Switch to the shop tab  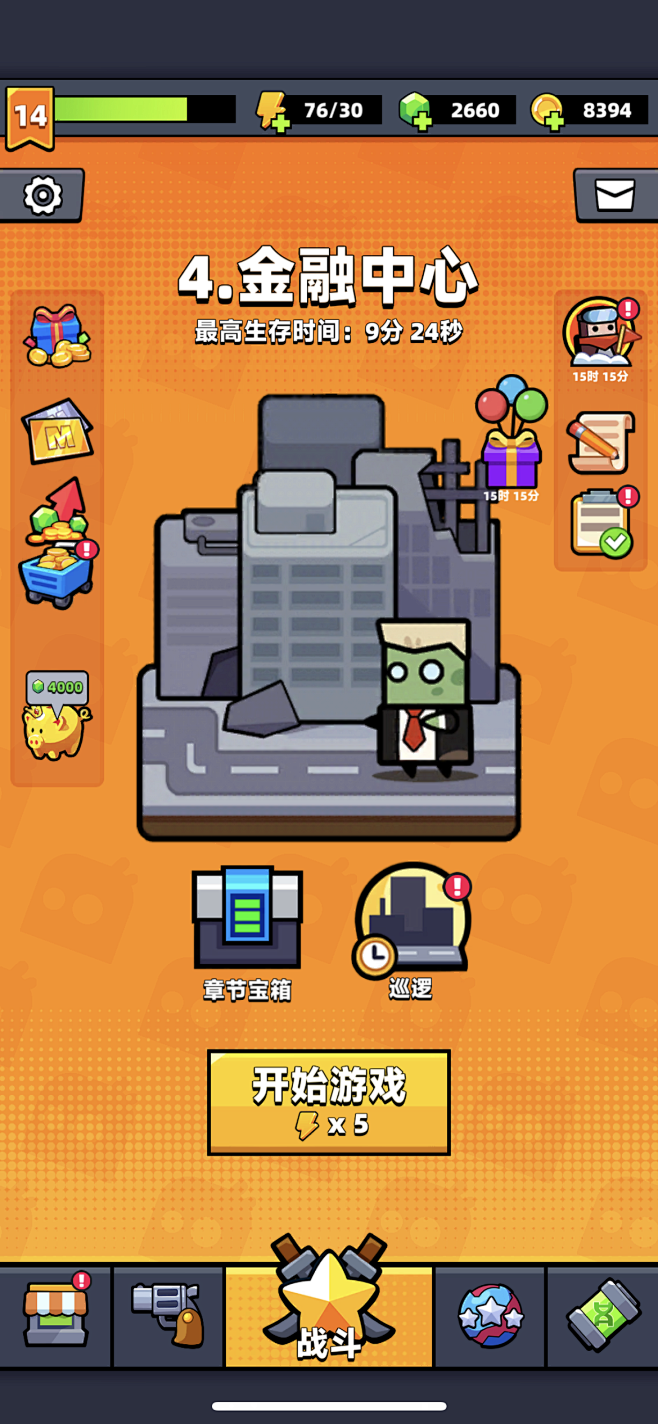[56, 1315]
